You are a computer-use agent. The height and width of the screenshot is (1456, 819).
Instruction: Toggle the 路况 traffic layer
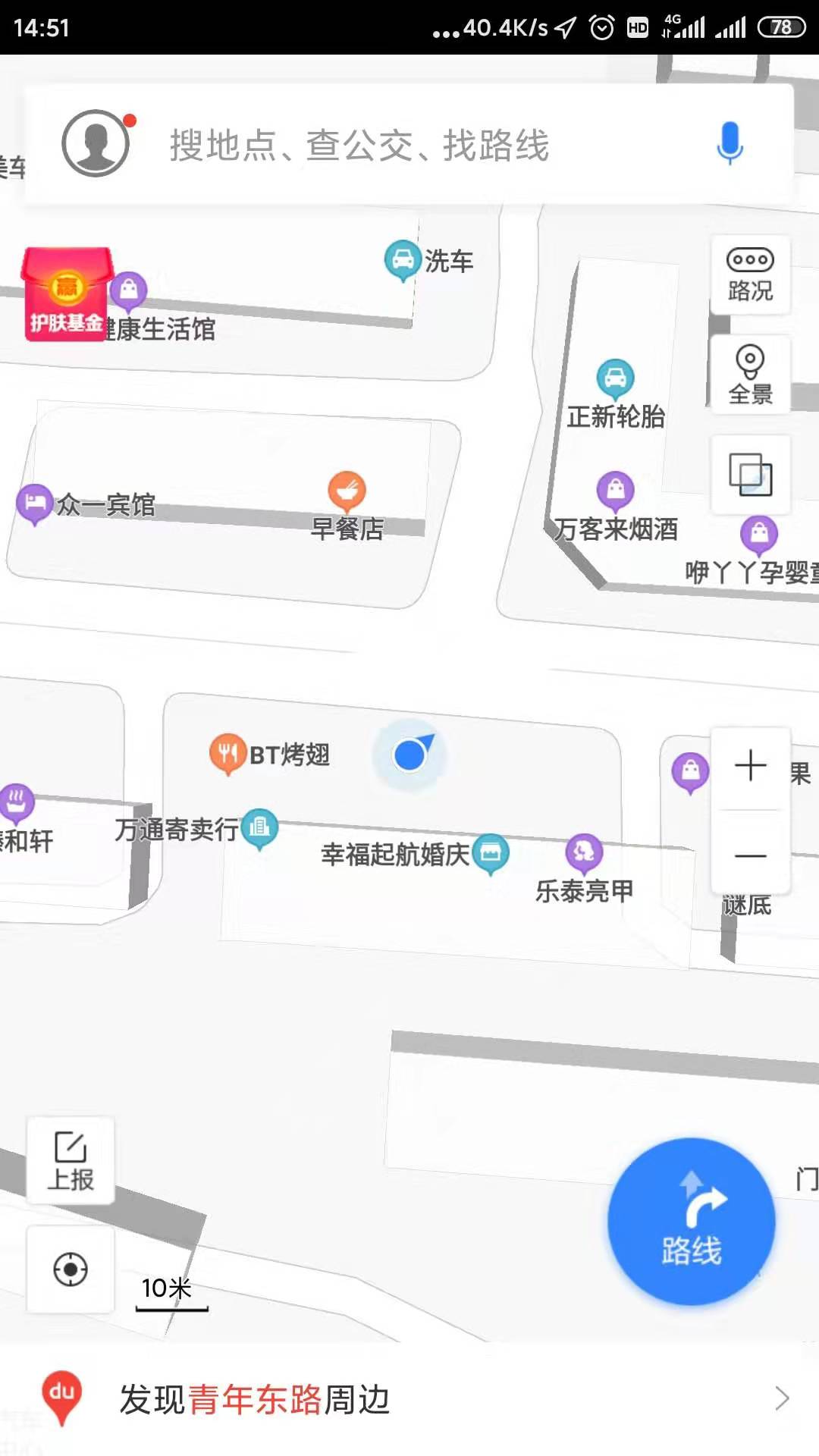click(750, 275)
